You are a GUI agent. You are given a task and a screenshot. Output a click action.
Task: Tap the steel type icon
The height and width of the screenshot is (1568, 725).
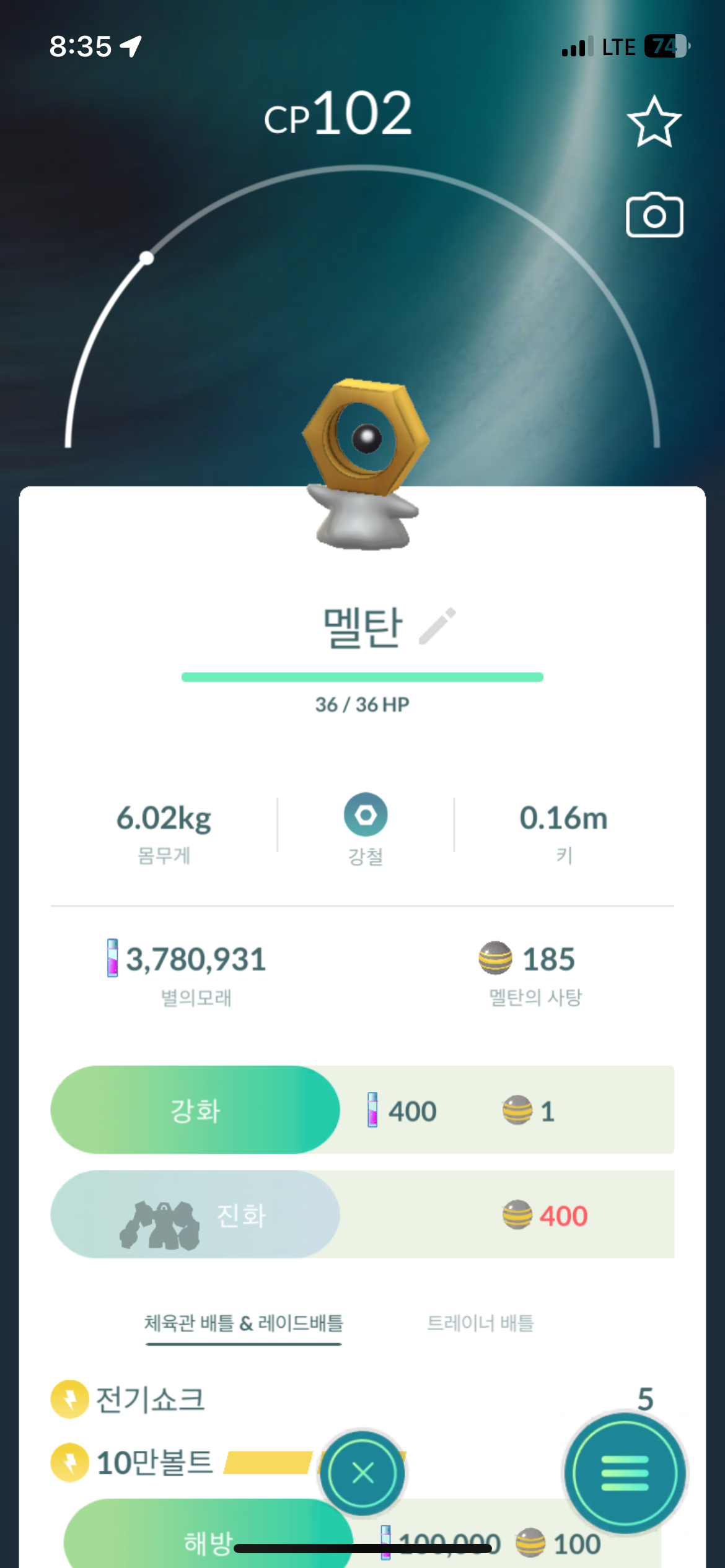coord(366,814)
